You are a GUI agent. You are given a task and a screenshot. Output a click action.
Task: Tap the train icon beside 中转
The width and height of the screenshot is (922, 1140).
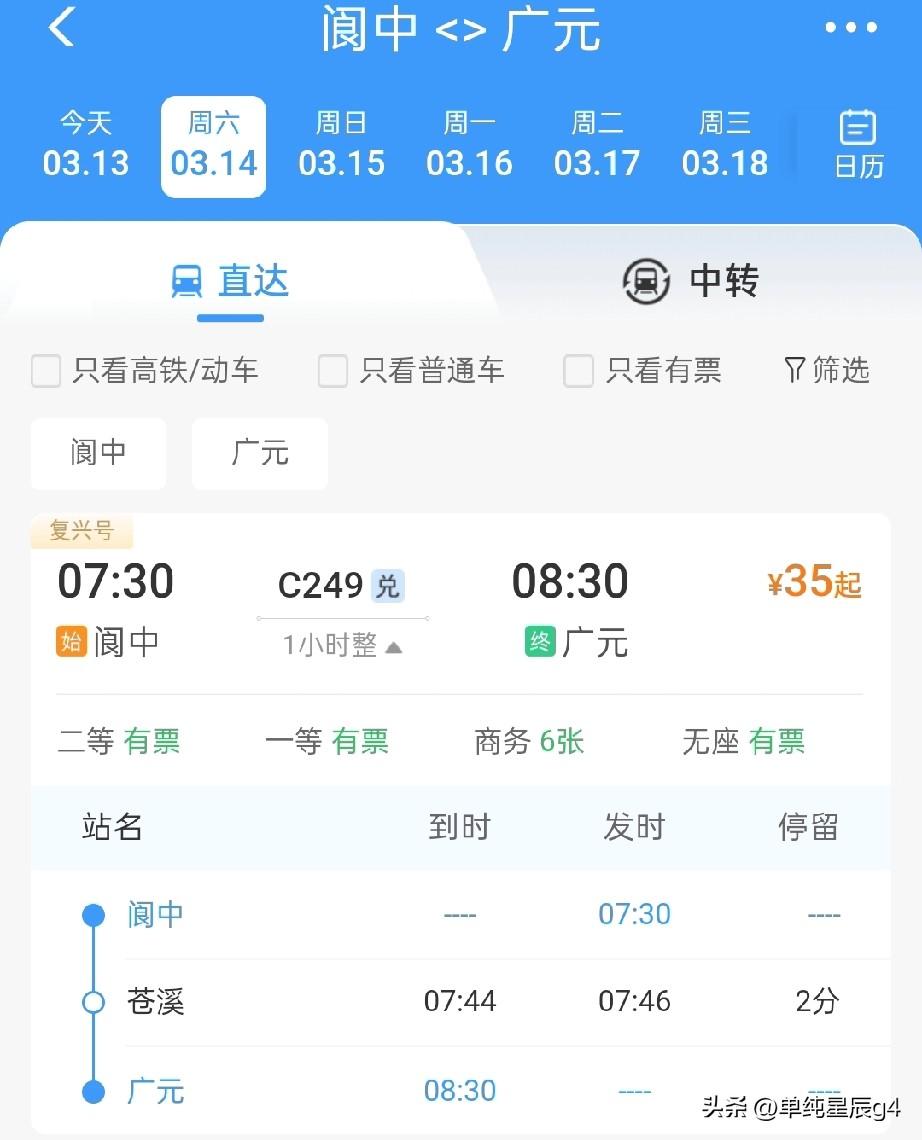(x=646, y=281)
